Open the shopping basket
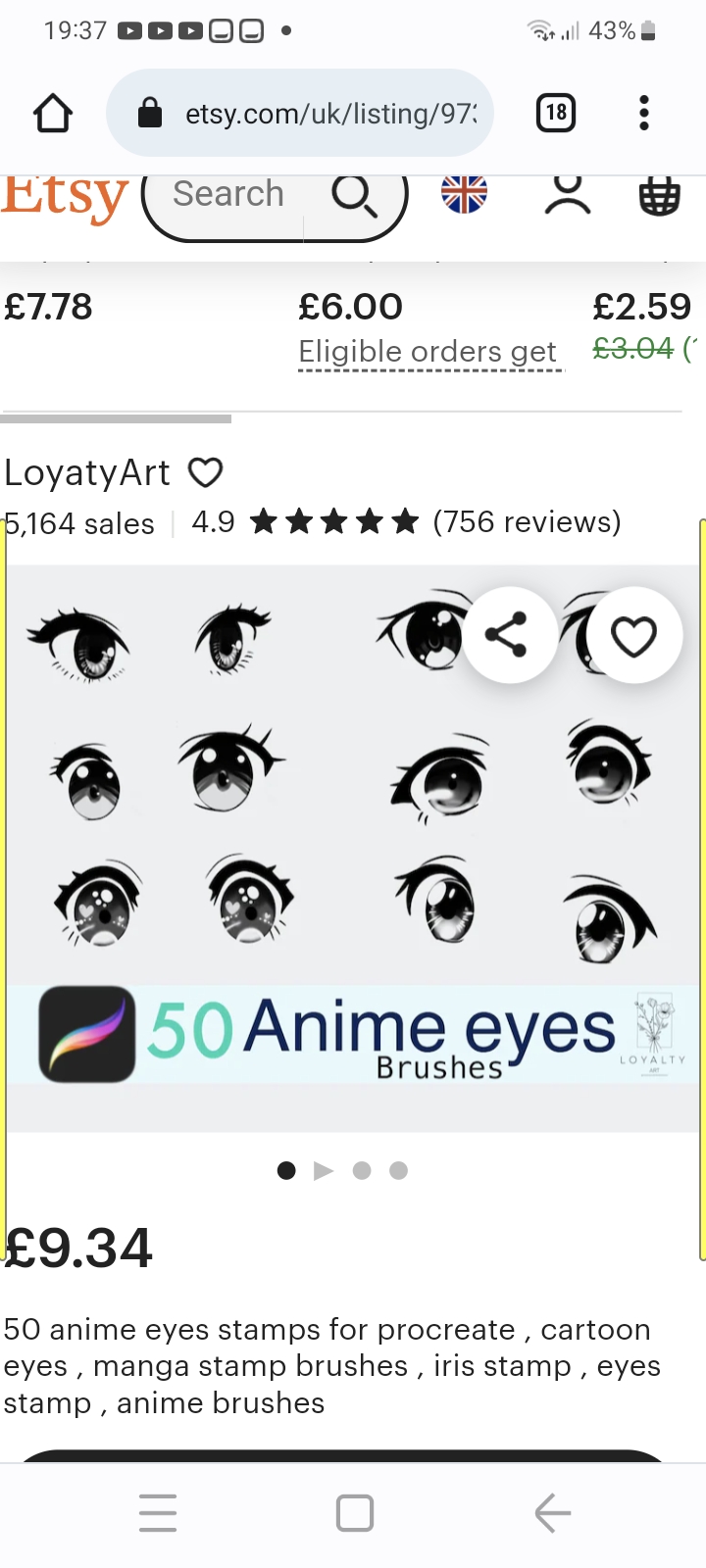 [659, 196]
